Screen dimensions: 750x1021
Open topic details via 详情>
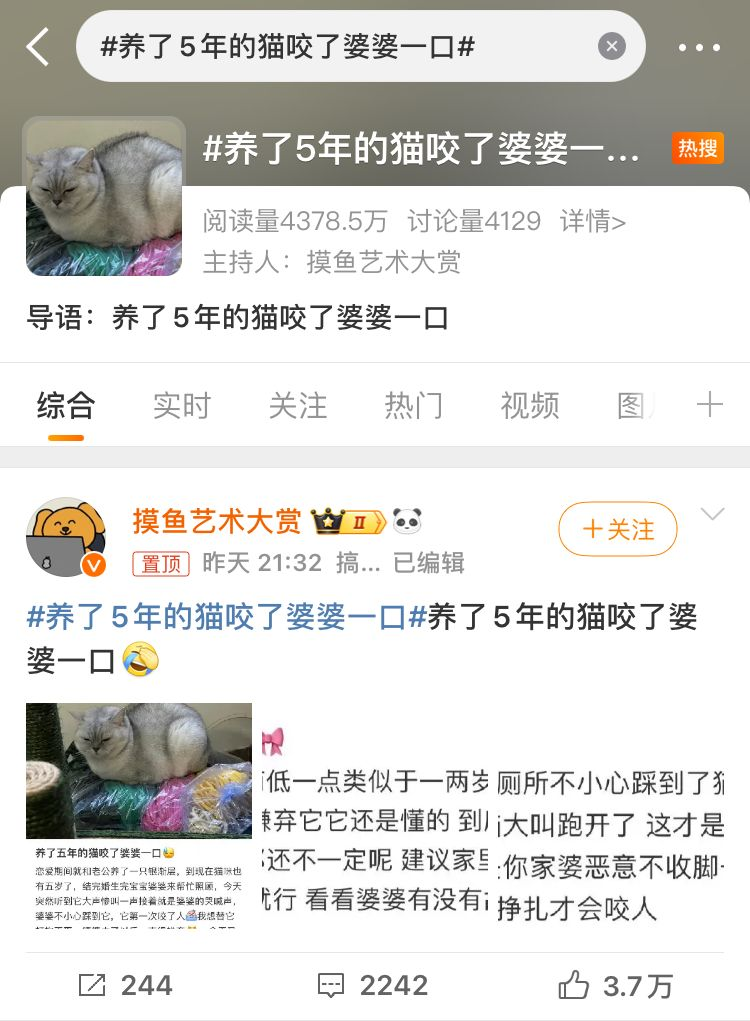(x=593, y=221)
